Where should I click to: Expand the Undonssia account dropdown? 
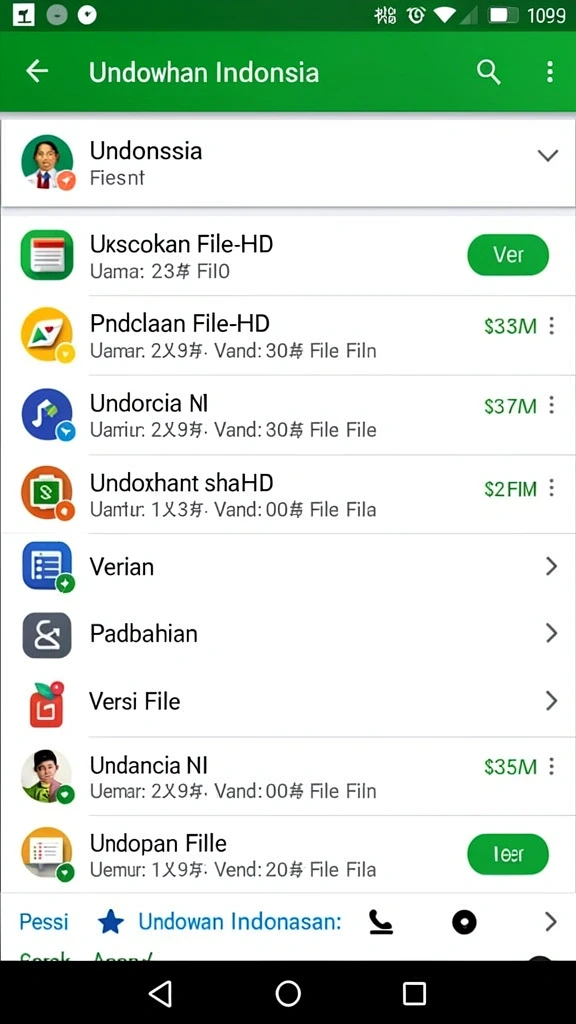coord(547,155)
